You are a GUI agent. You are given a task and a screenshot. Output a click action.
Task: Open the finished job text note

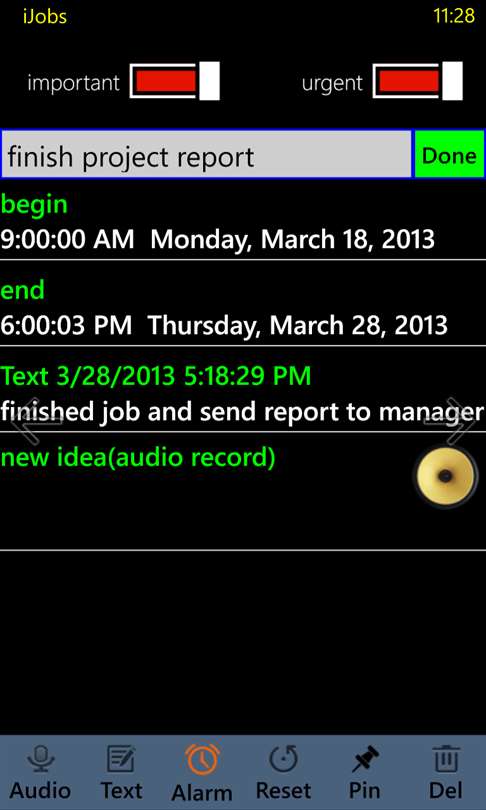[243, 394]
